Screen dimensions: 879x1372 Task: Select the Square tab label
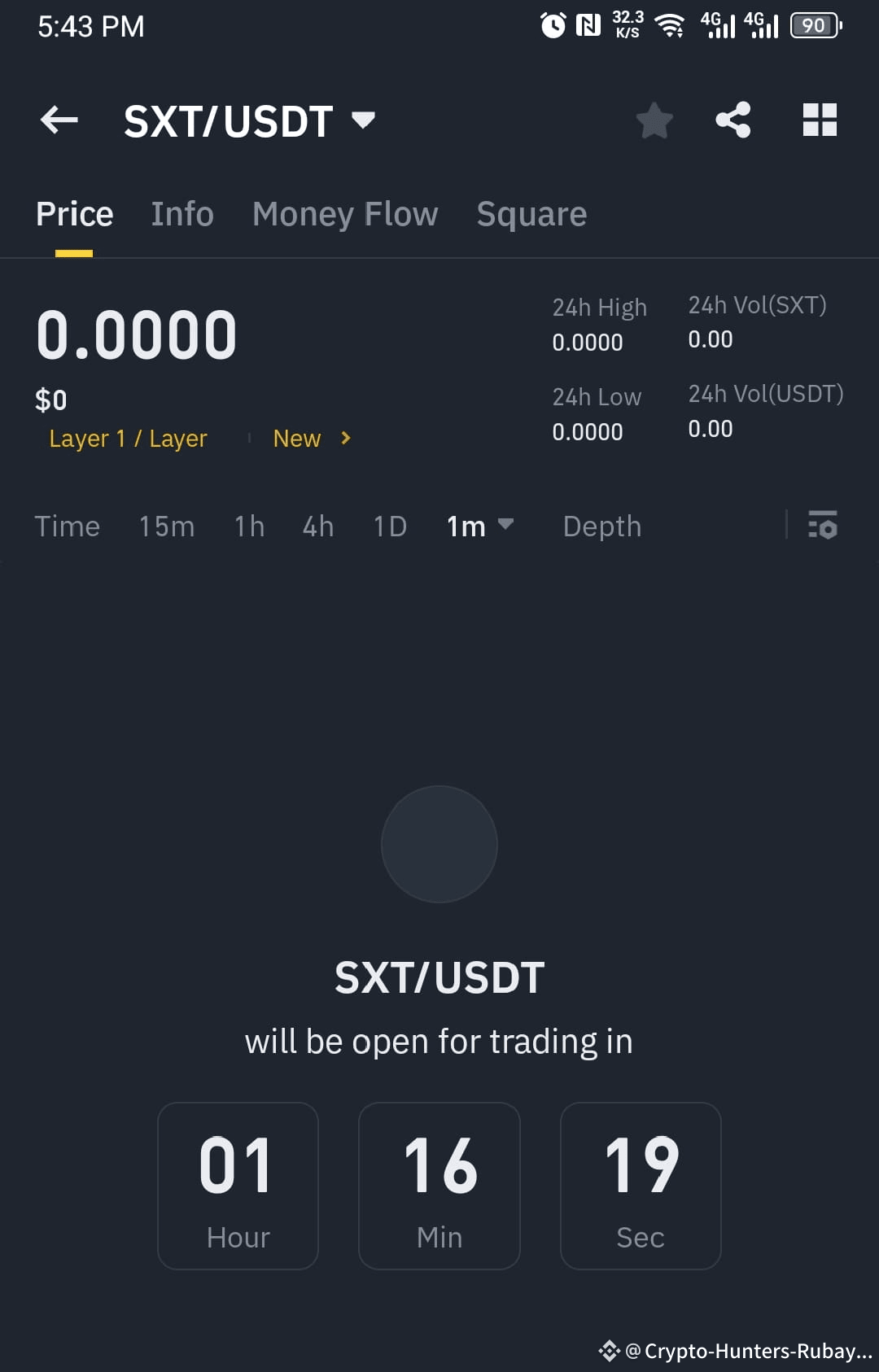point(531,214)
